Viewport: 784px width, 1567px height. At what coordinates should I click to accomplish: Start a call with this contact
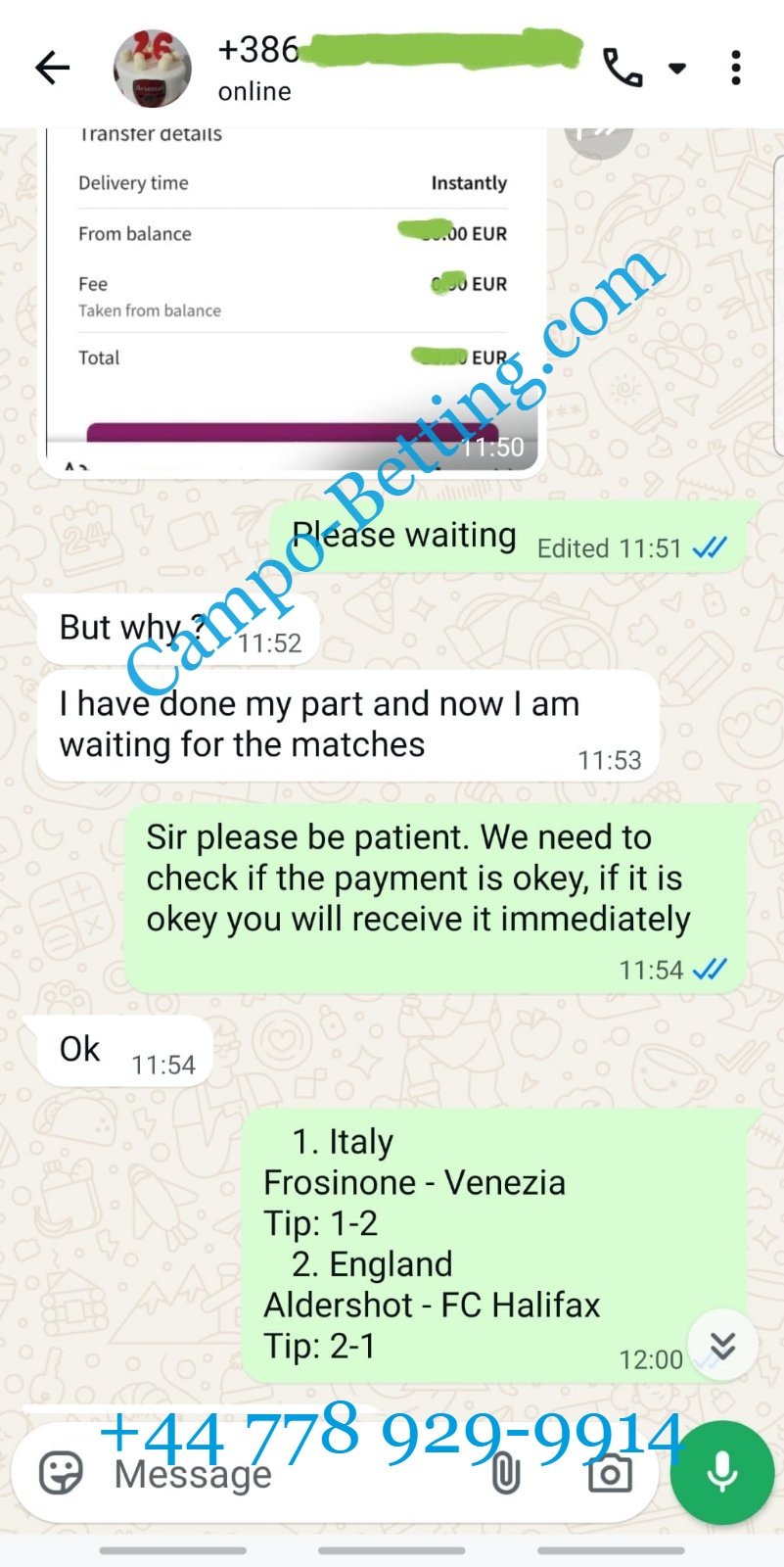(623, 68)
